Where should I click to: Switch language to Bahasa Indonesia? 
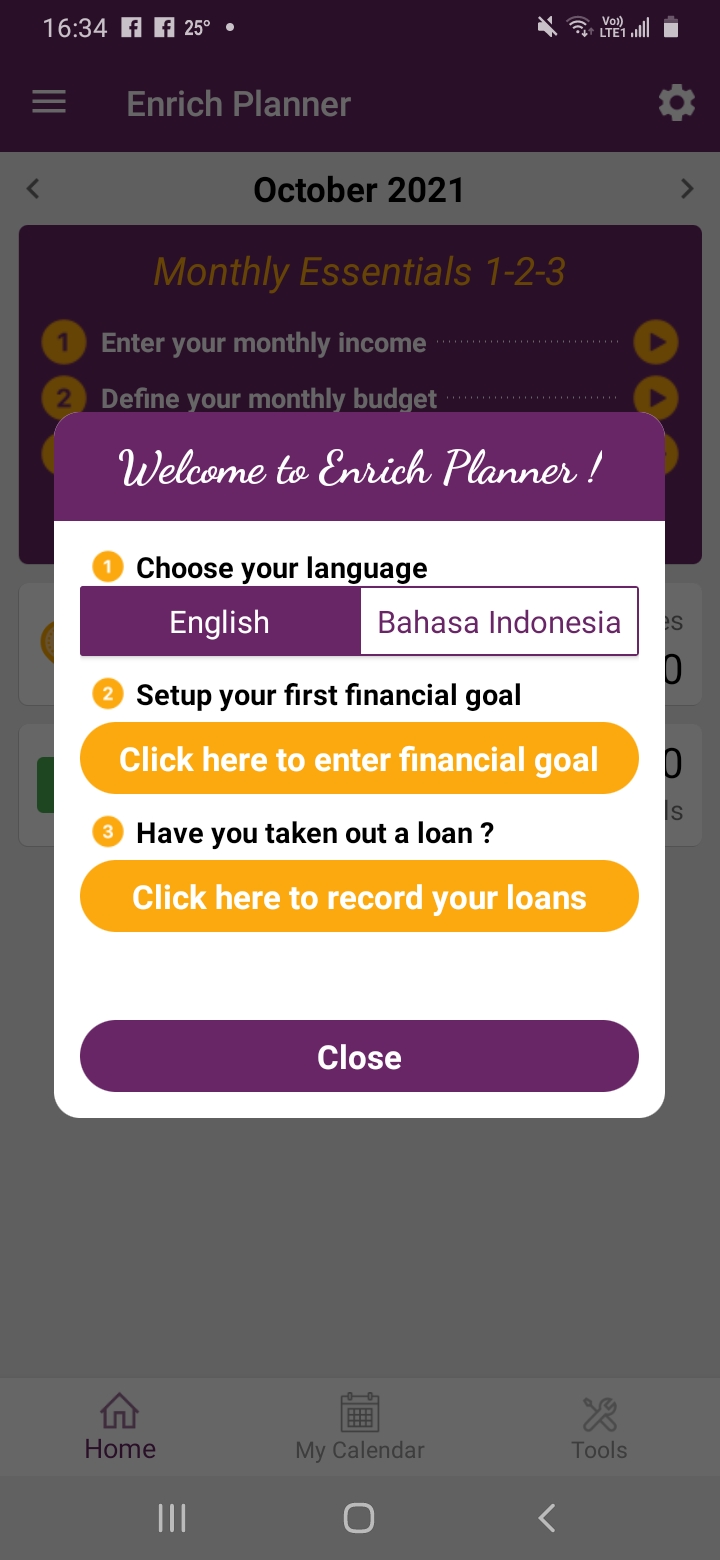click(499, 622)
